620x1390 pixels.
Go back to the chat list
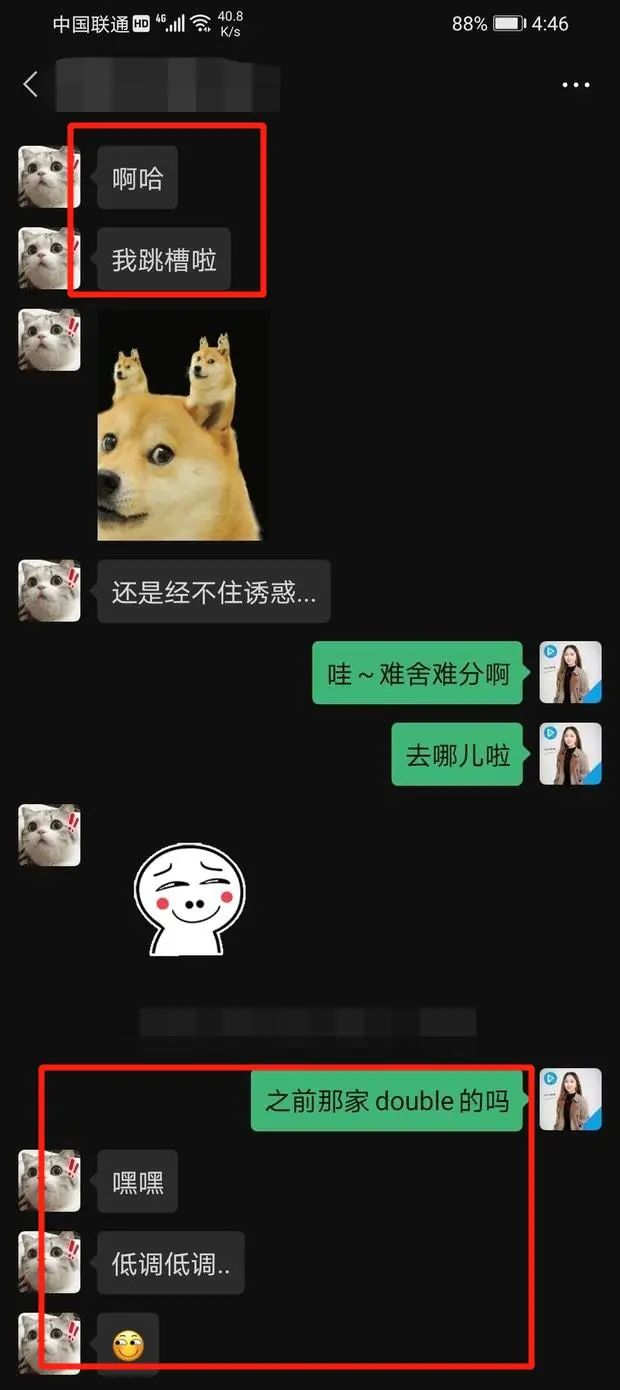click(31, 85)
